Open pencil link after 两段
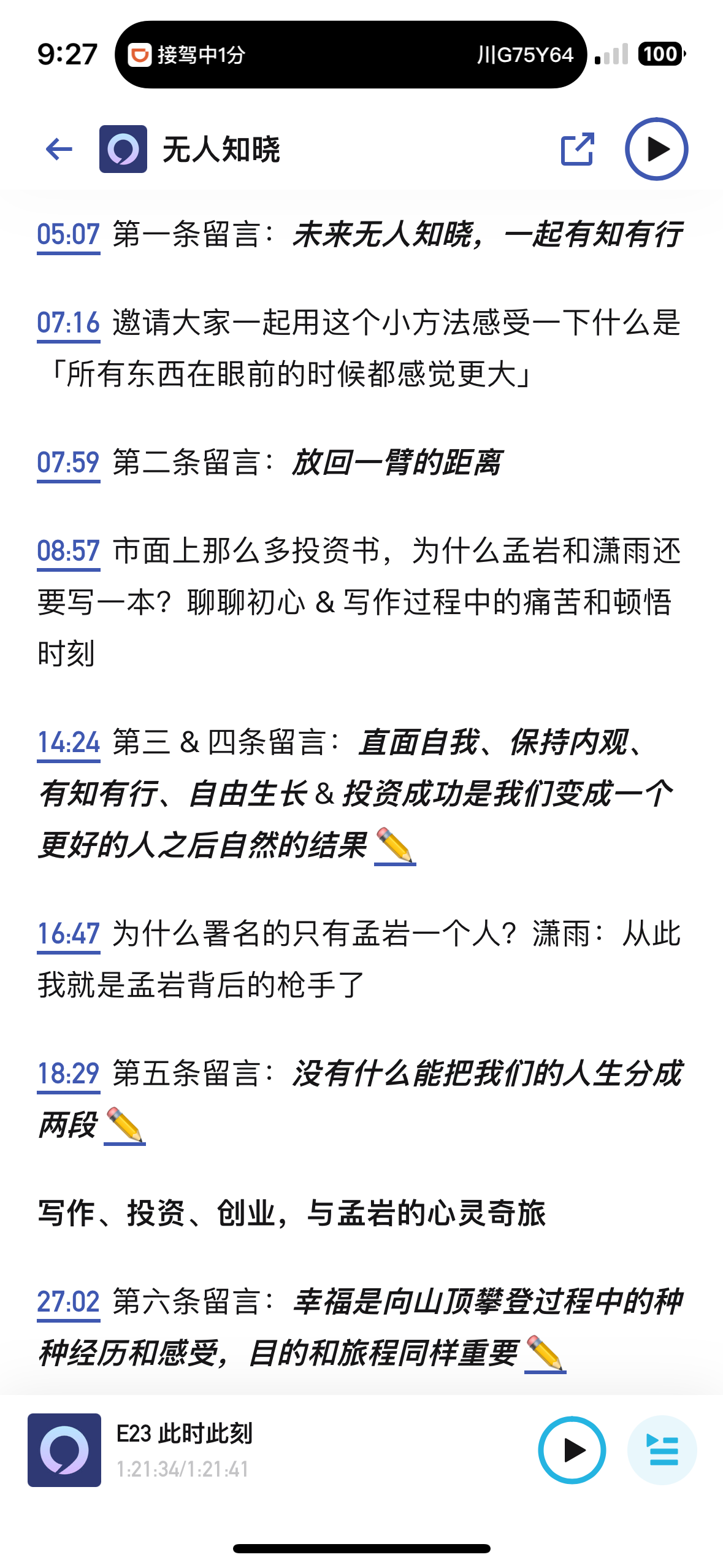This screenshot has height=1568, width=723. (124, 1125)
